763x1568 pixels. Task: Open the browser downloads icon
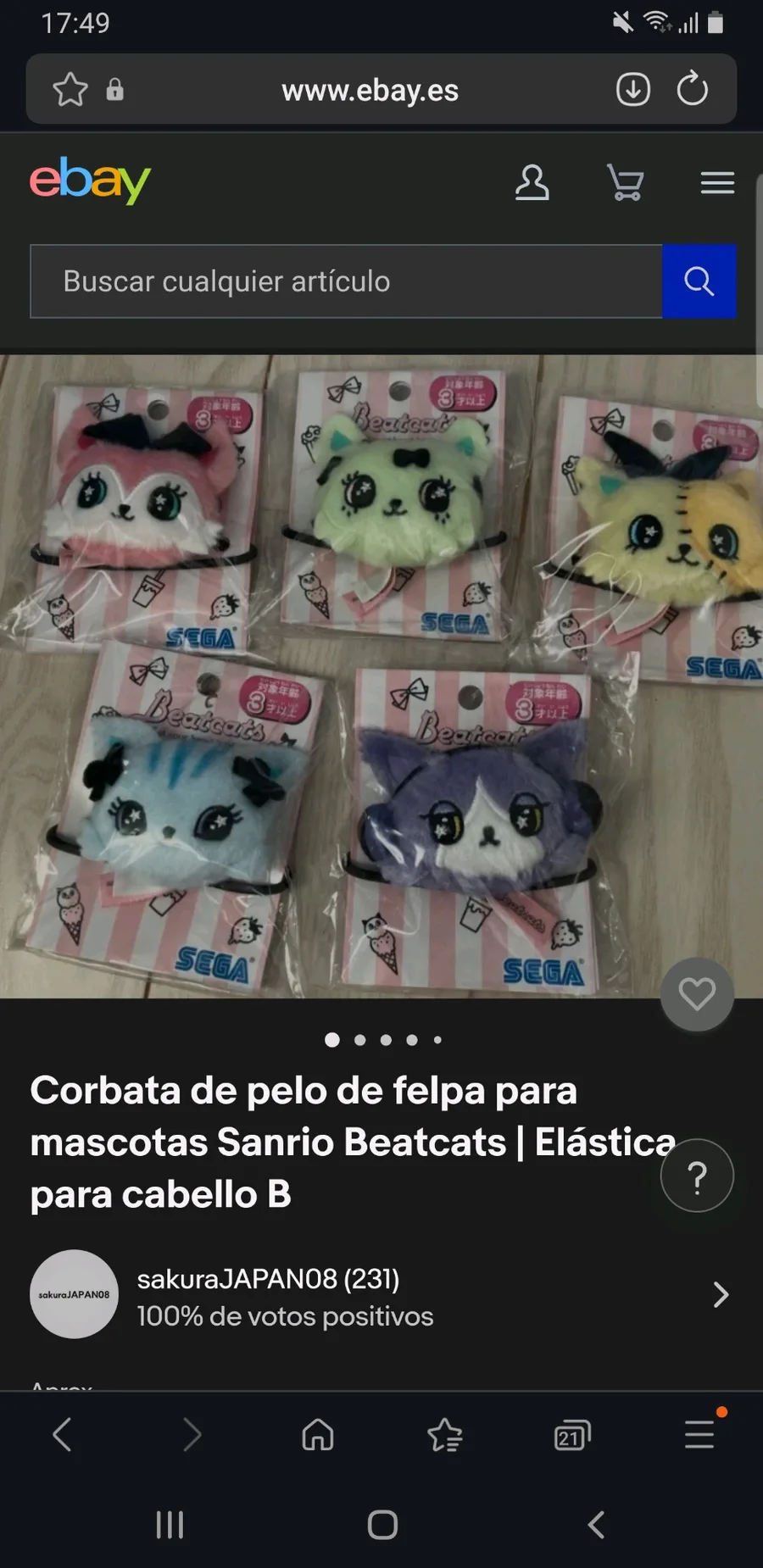click(632, 89)
